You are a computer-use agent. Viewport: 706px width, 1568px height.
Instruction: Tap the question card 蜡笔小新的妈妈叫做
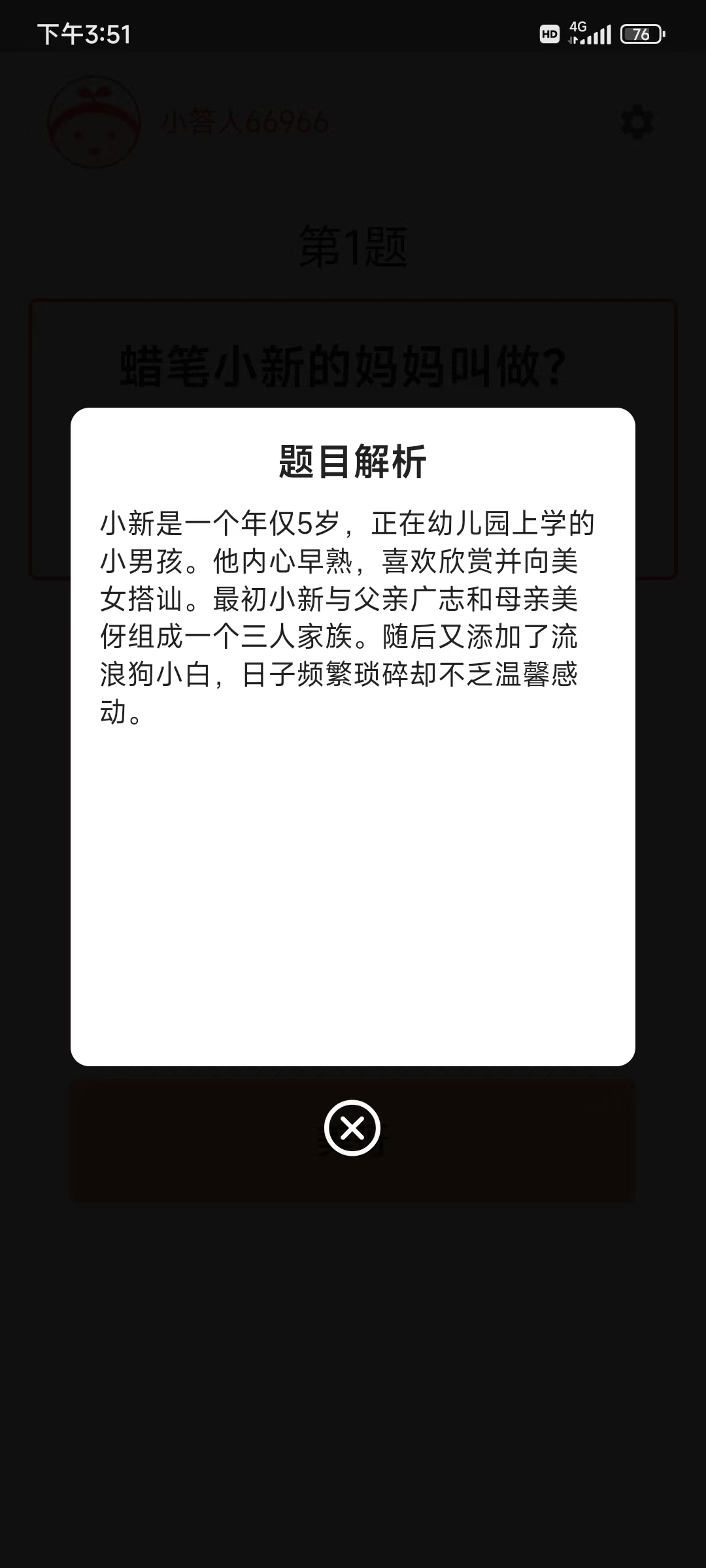pyautogui.click(x=343, y=366)
